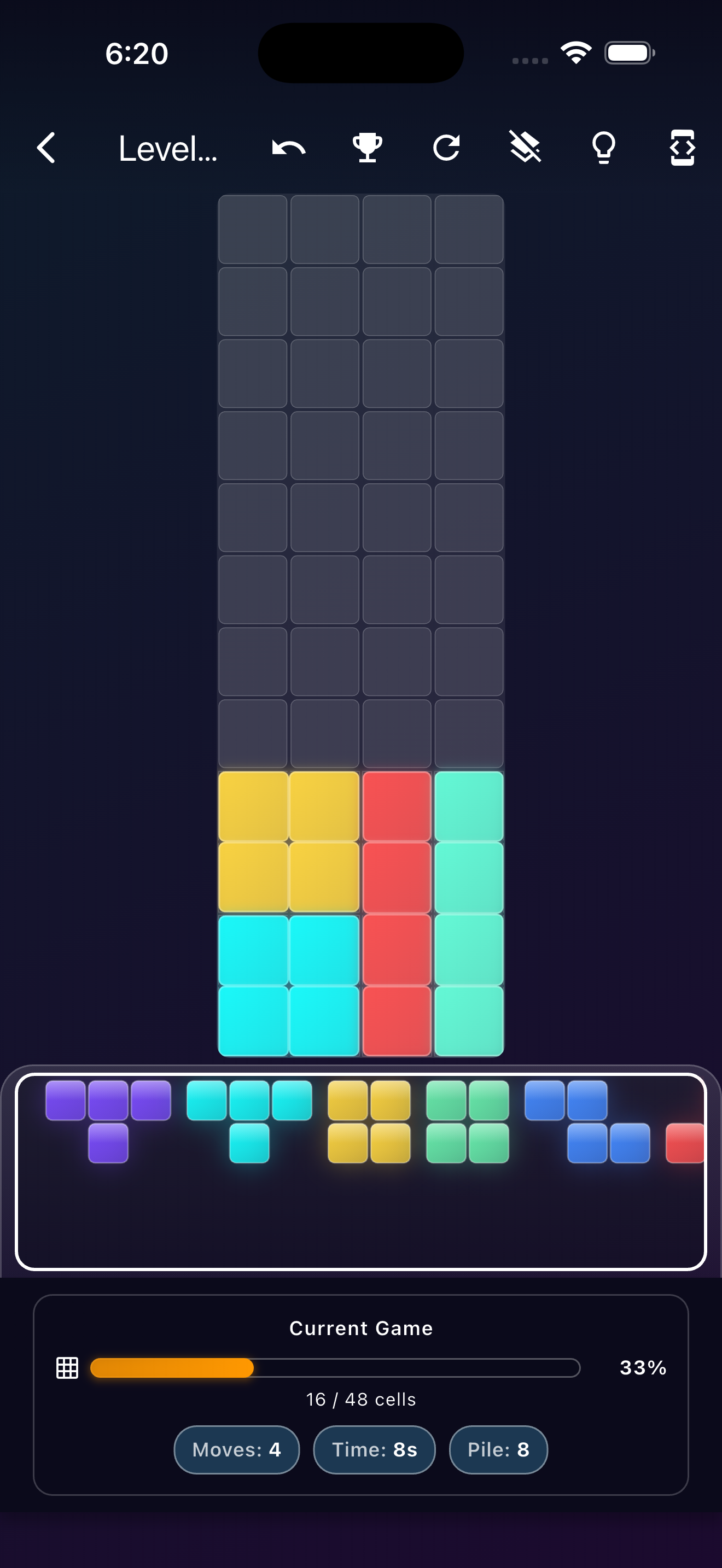Choose the blue Z-shaped piece
Viewport: 722px width, 1568px height.
(x=587, y=1122)
